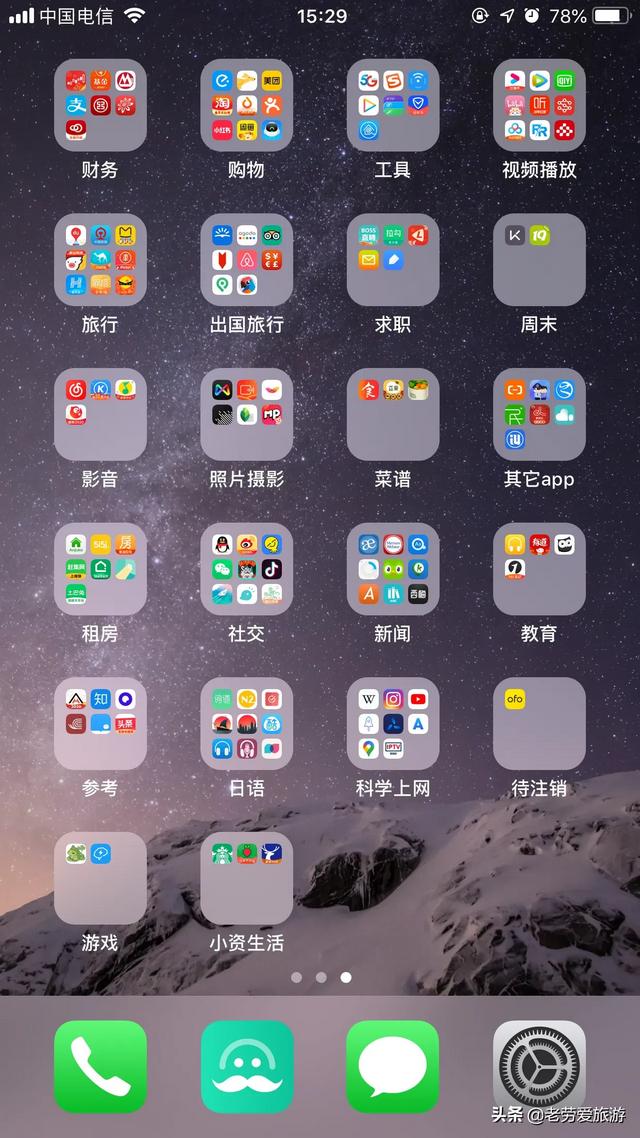Launch the Messages app in the dock
640x1138 pixels.
(x=393, y=1066)
